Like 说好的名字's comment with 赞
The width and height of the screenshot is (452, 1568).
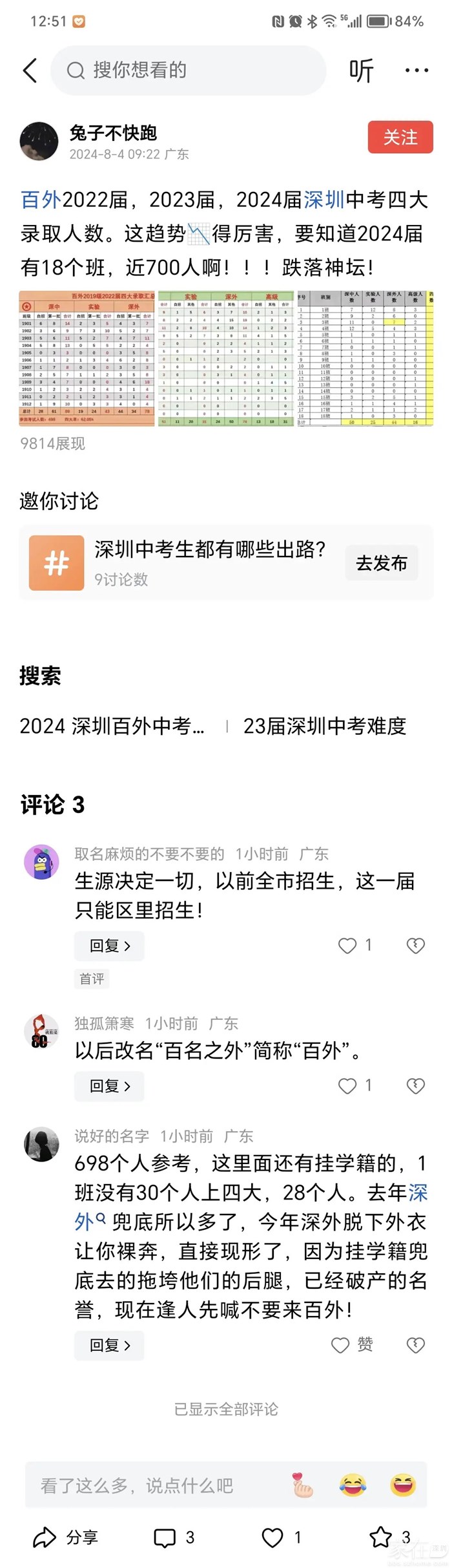352,1345
